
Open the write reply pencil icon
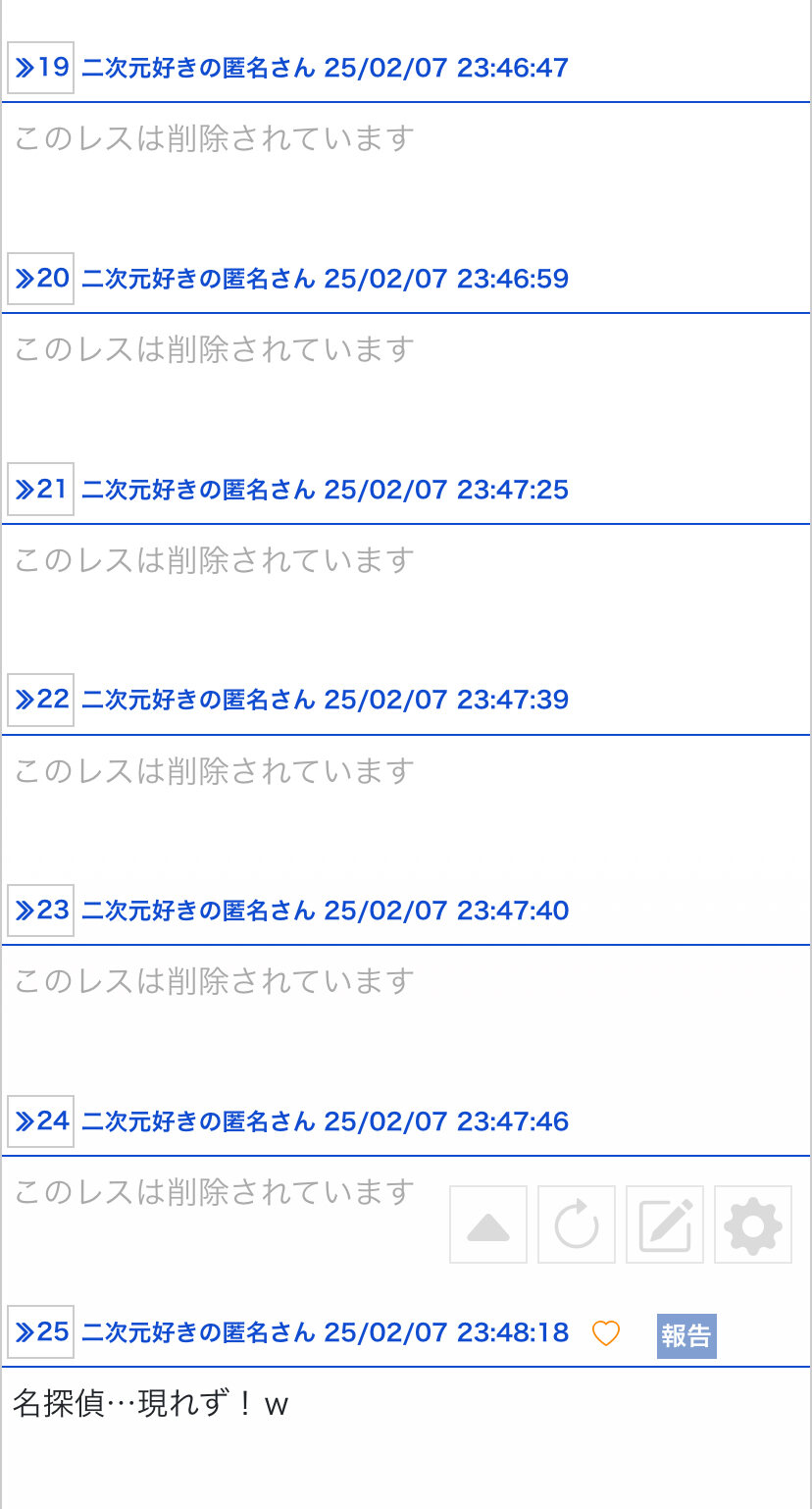pos(665,1224)
